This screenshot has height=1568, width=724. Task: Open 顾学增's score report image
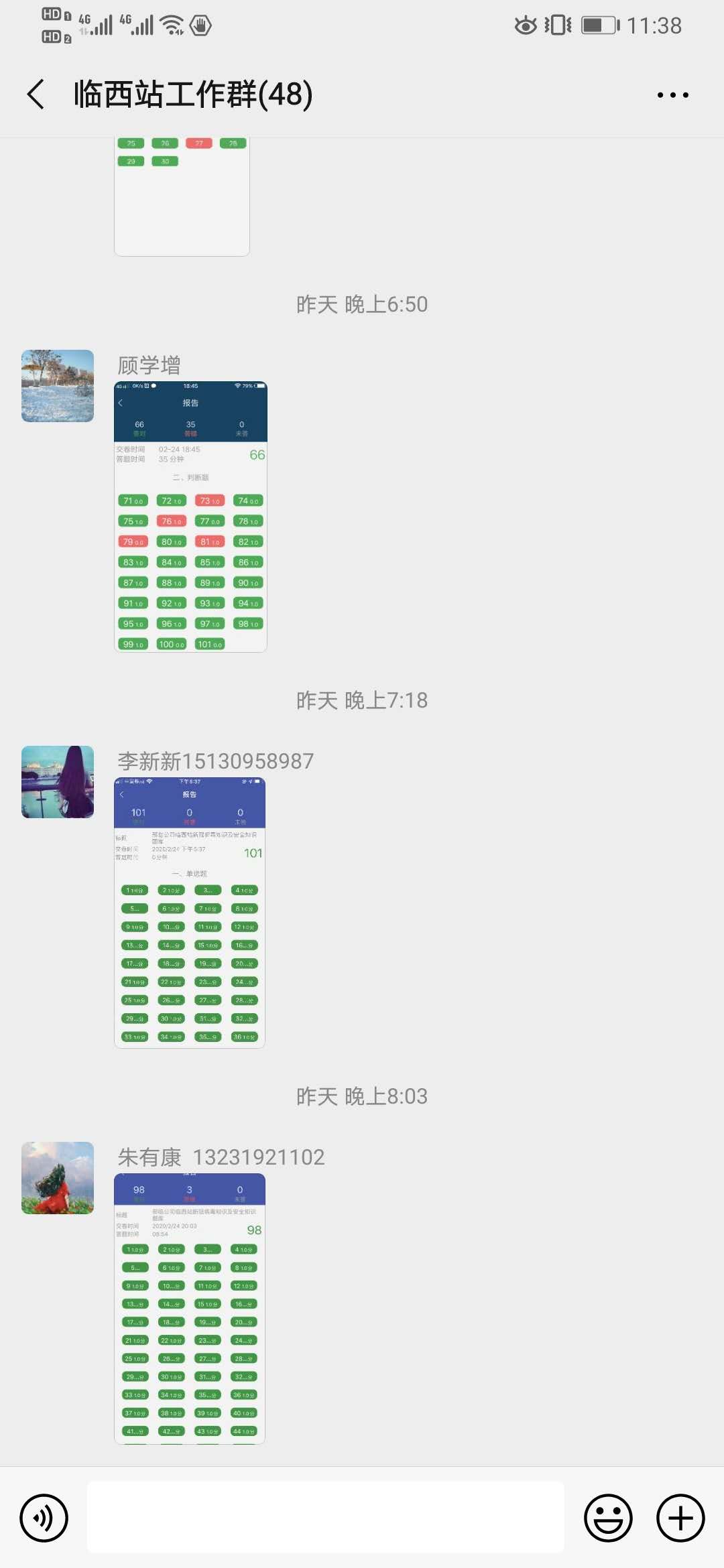tap(190, 516)
